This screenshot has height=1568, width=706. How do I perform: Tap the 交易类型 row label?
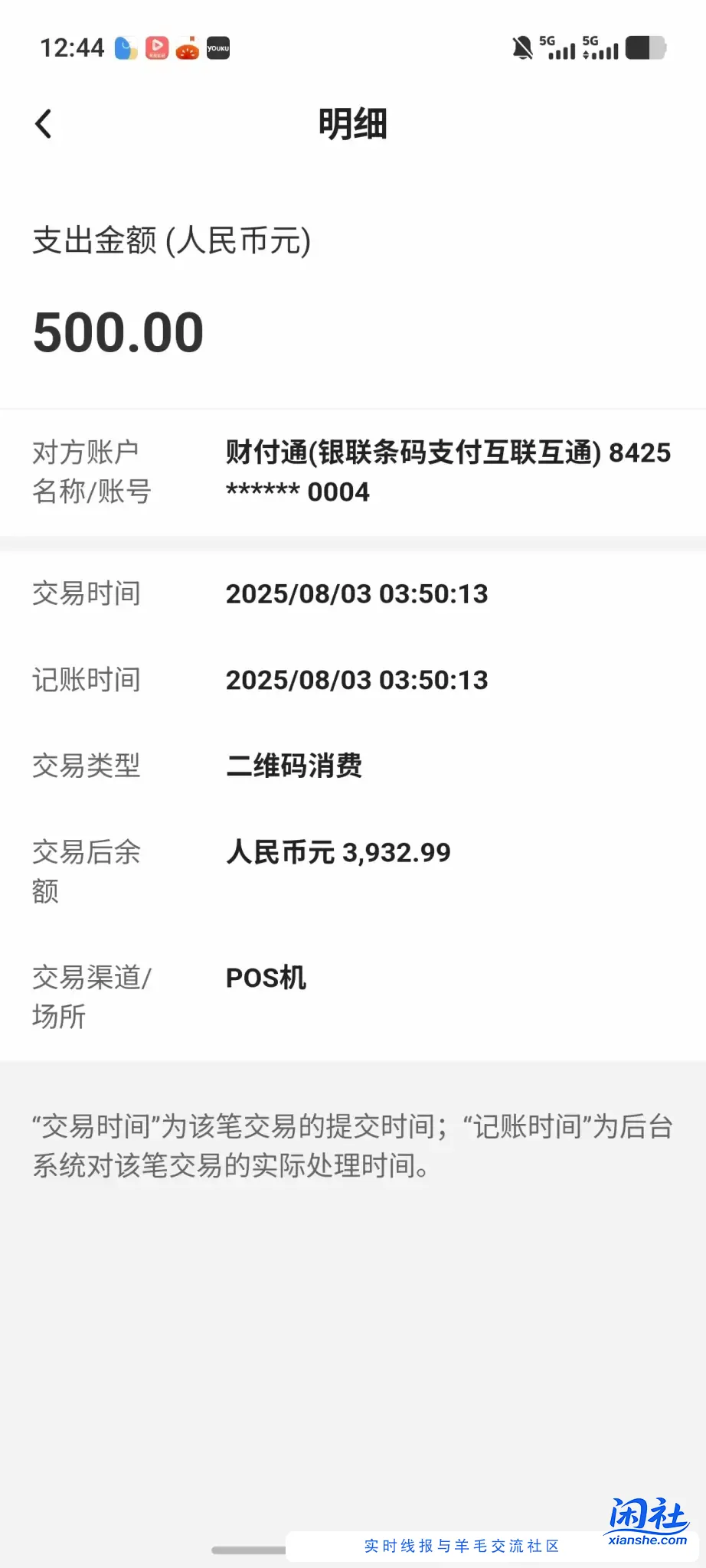(86, 766)
